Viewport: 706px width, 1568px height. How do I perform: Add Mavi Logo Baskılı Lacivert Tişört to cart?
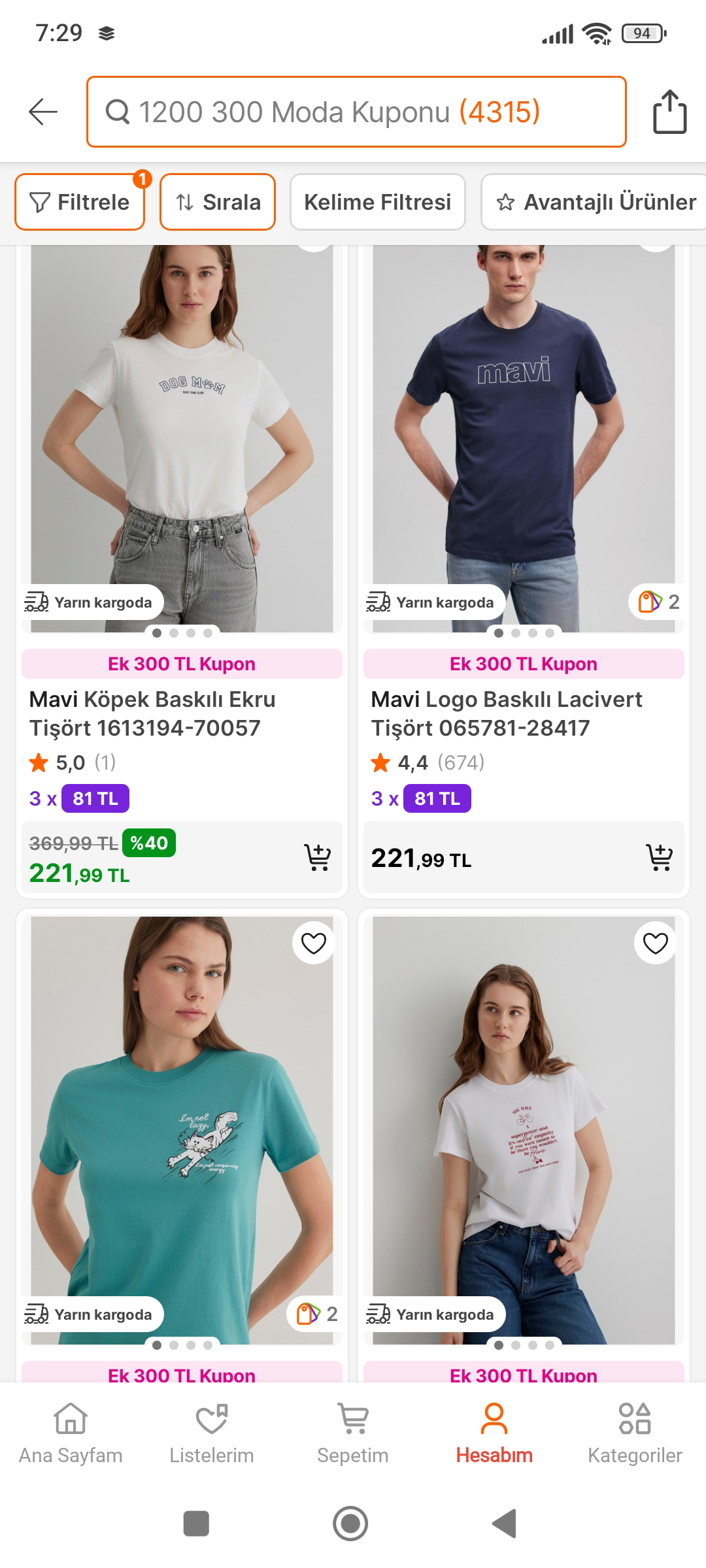point(659,857)
